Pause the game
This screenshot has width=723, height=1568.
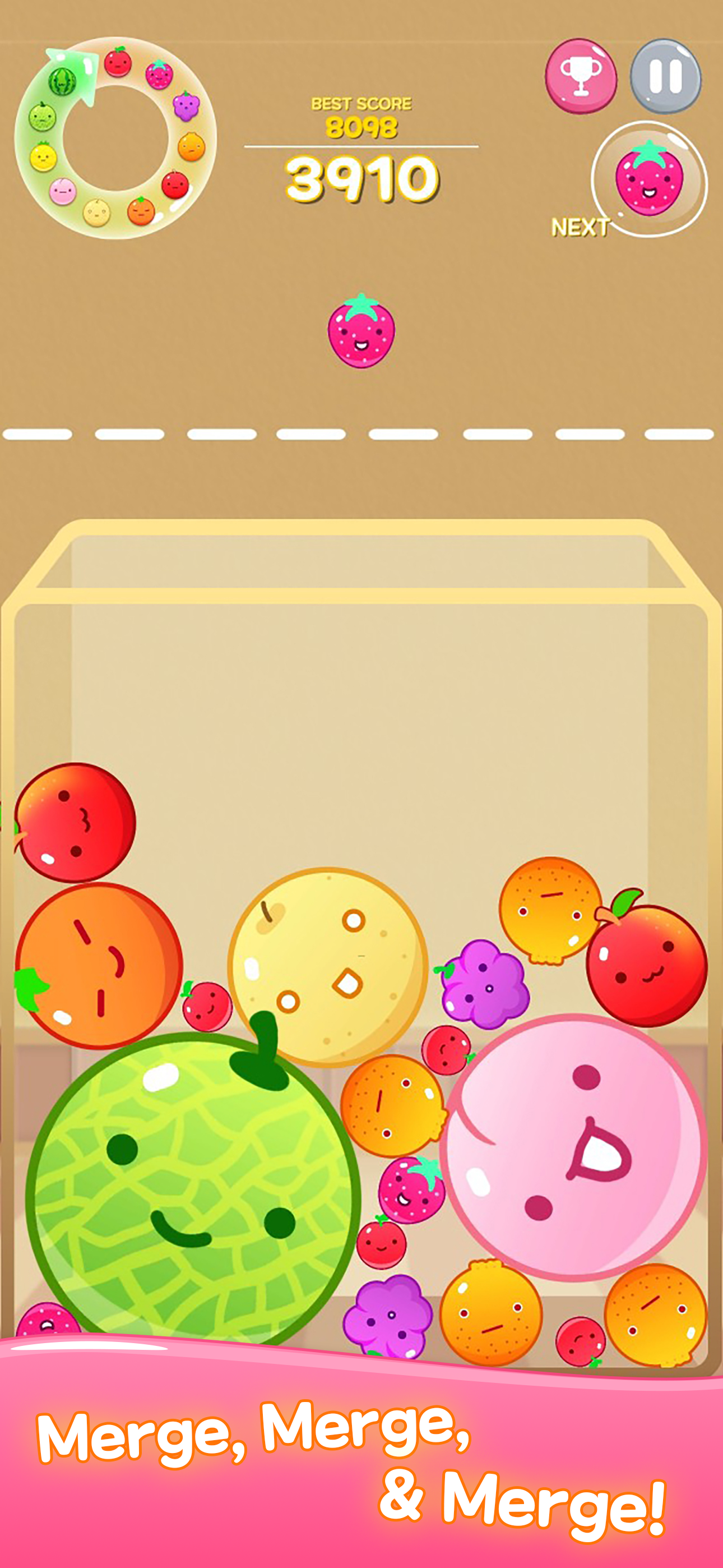click(x=665, y=76)
